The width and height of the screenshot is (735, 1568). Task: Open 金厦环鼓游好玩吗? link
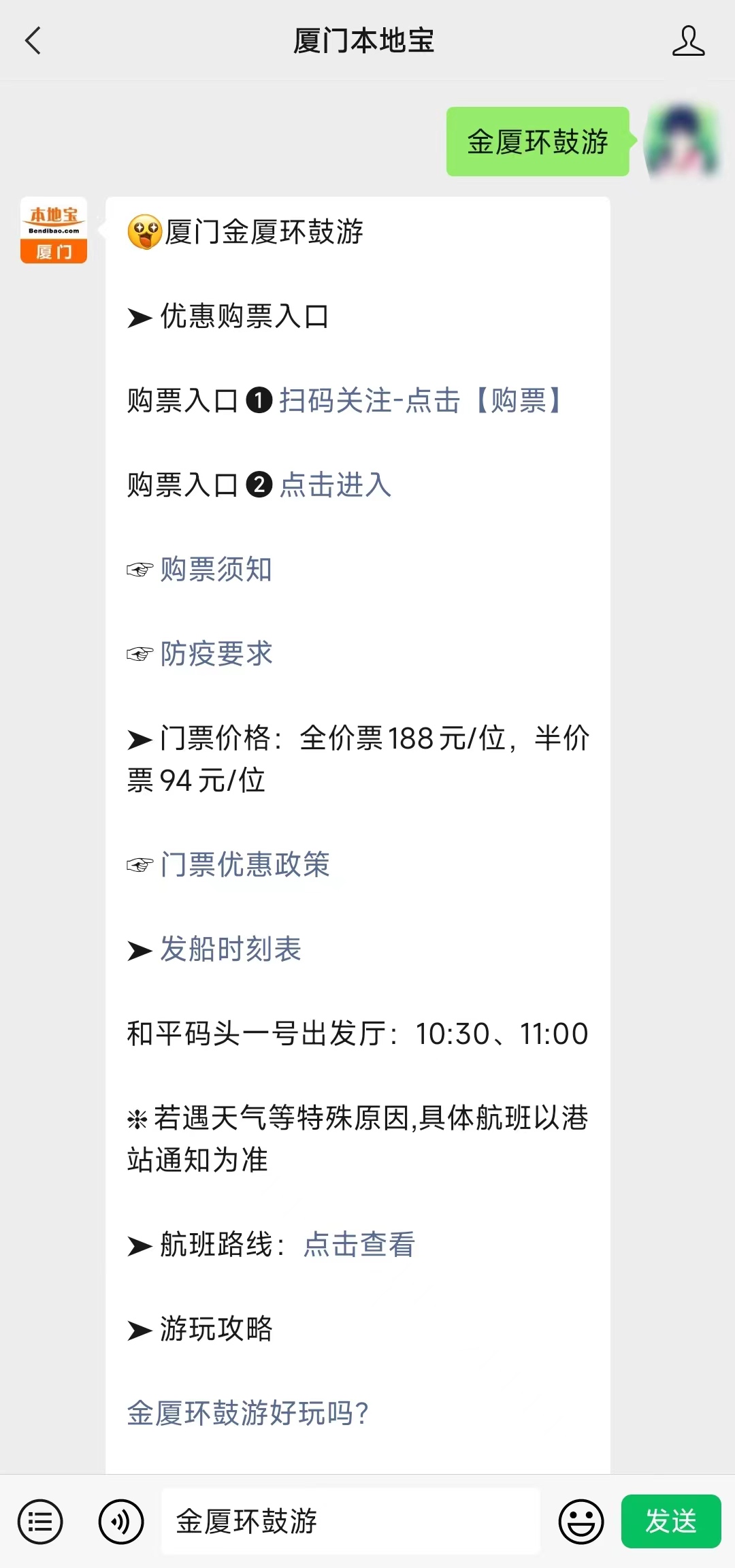pyautogui.click(x=248, y=1413)
